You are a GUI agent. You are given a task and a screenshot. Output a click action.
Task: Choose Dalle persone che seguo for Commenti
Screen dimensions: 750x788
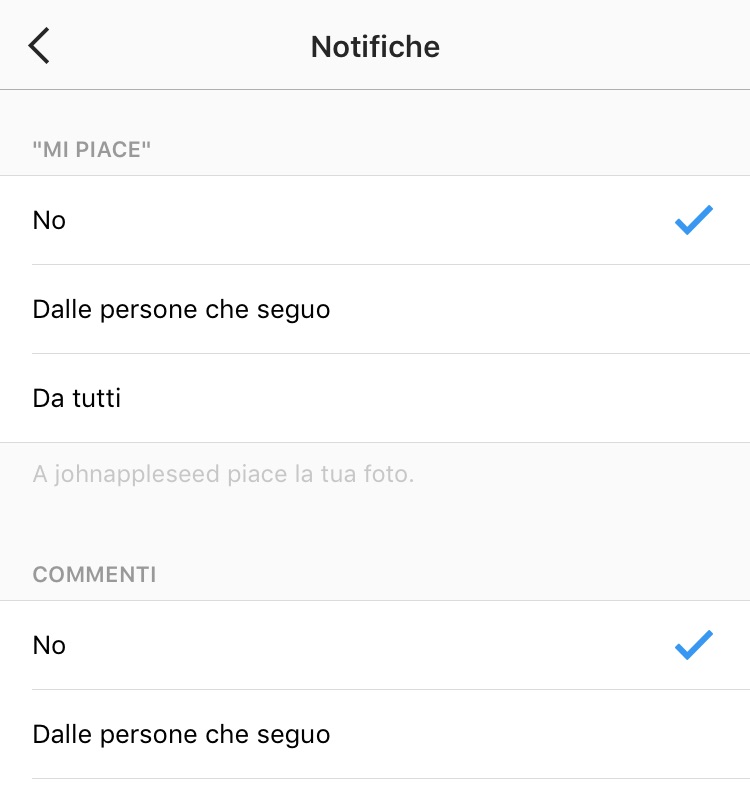pyautogui.click(x=375, y=734)
